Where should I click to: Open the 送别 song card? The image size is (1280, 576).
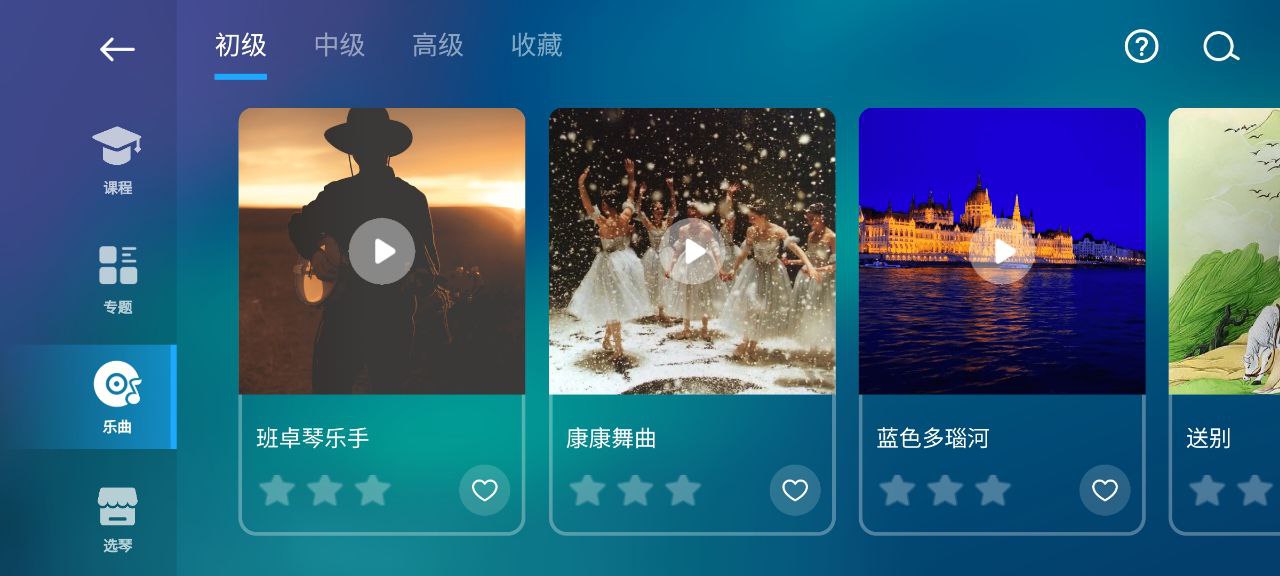1225,320
